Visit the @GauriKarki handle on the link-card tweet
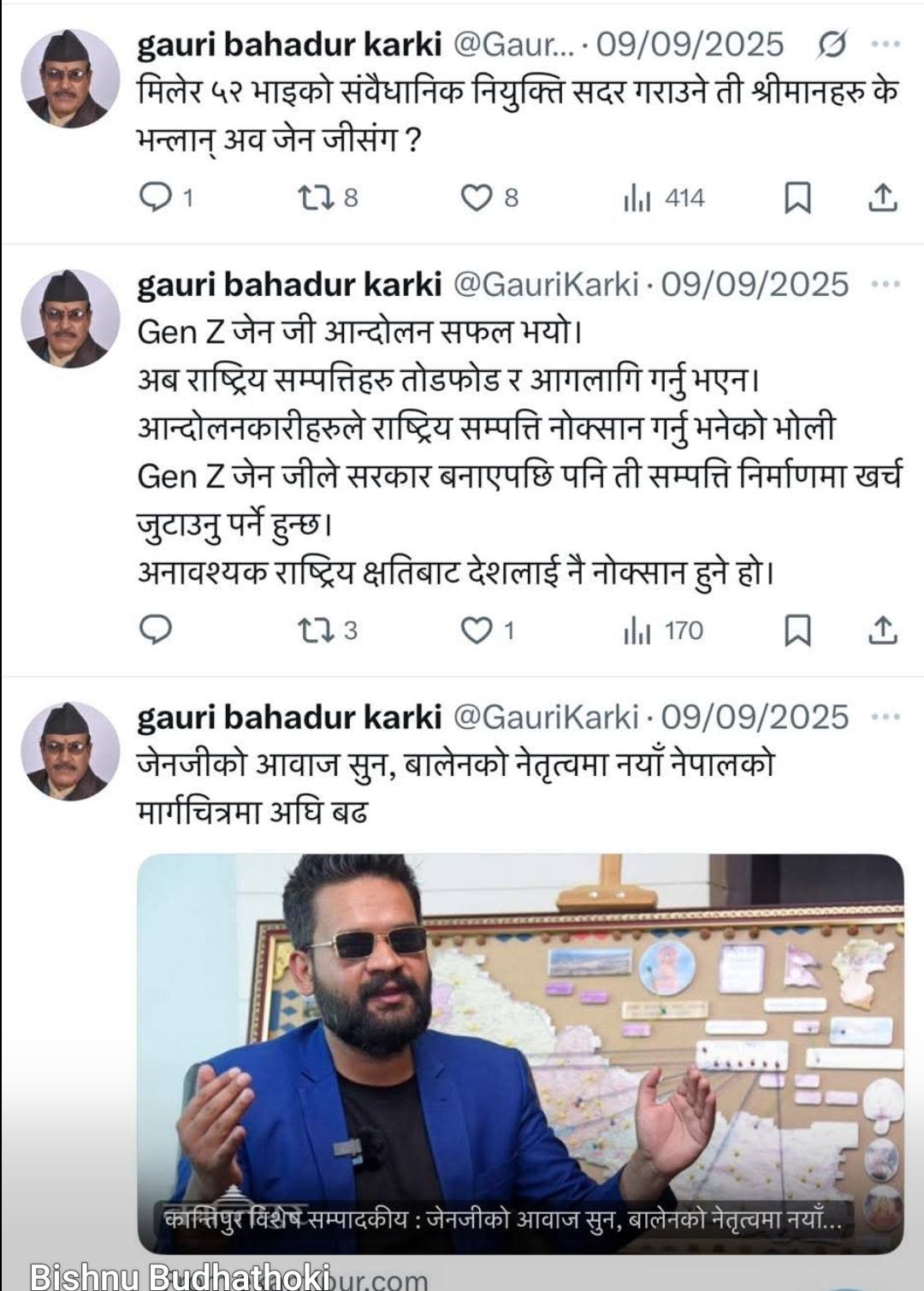The height and width of the screenshot is (1291, 924). pyautogui.click(x=545, y=717)
